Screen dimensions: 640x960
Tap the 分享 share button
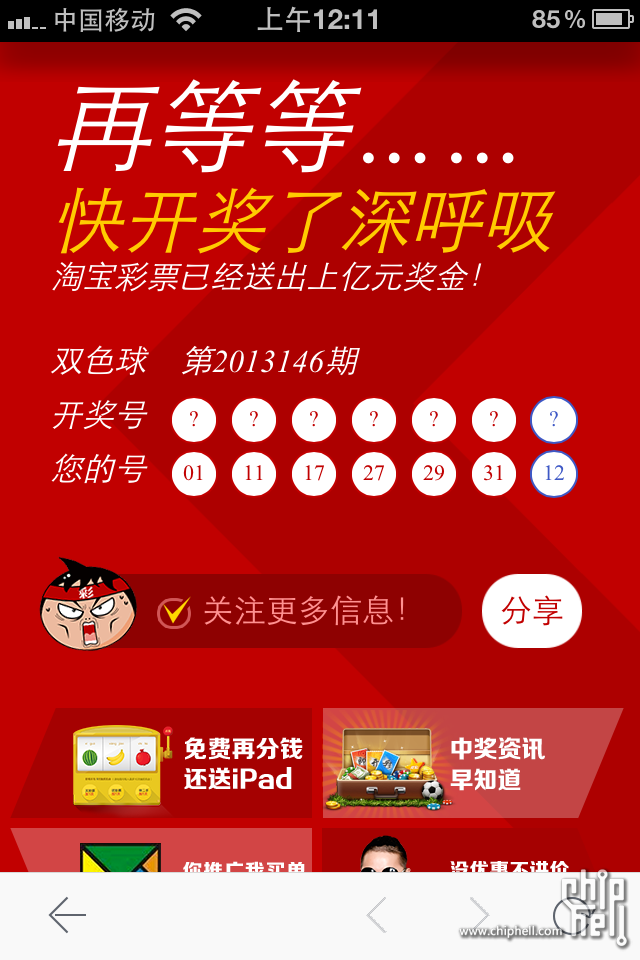tap(531, 611)
